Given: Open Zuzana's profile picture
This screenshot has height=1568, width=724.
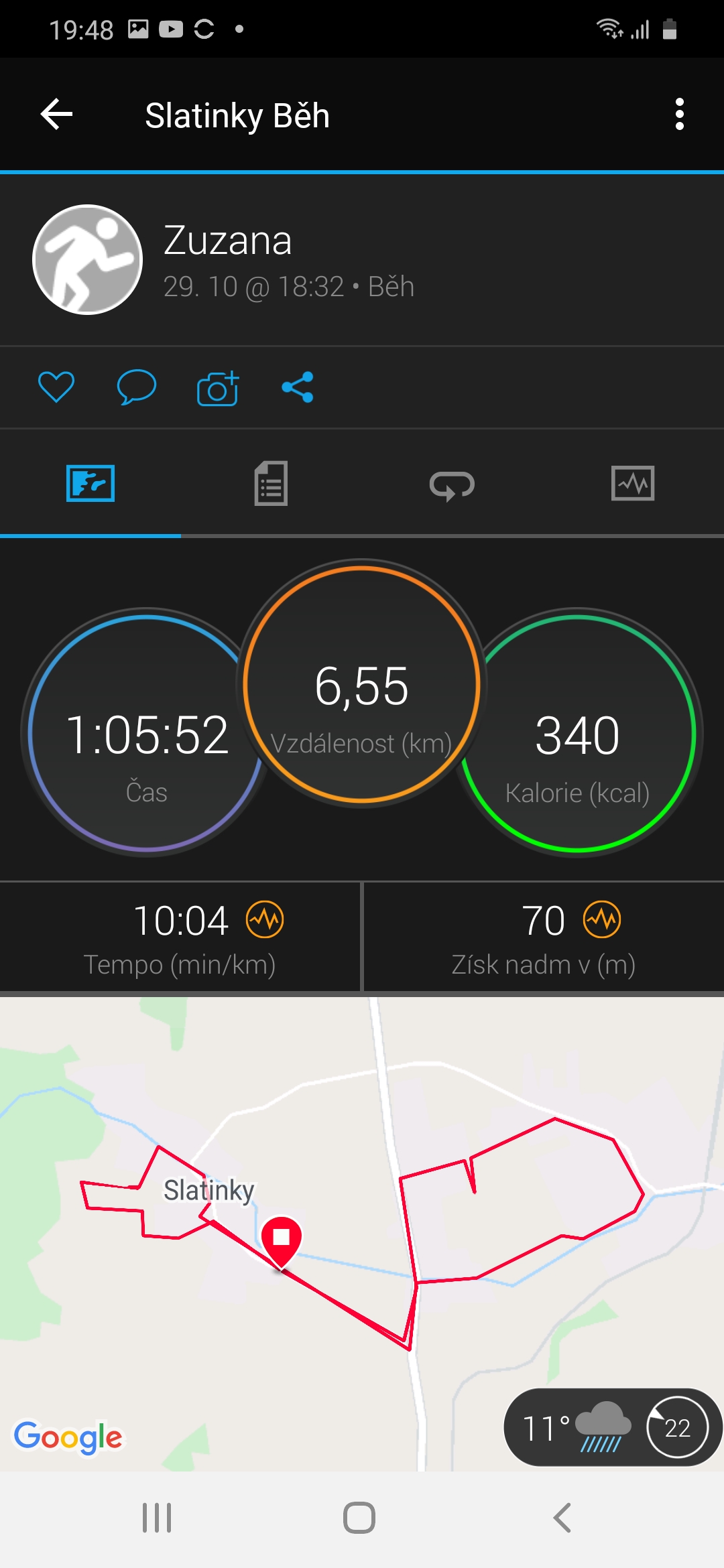Looking at the screenshot, I should [x=88, y=260].
